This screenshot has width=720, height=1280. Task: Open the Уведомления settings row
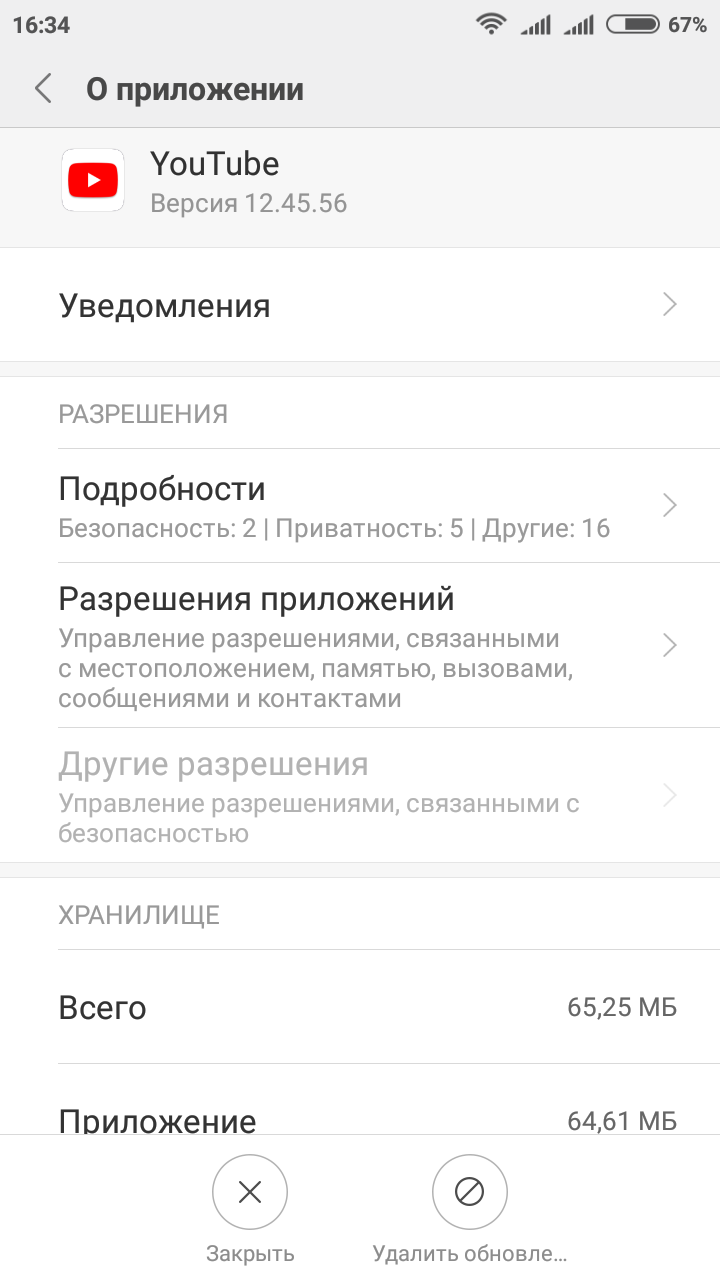click(x=360, y=305)
